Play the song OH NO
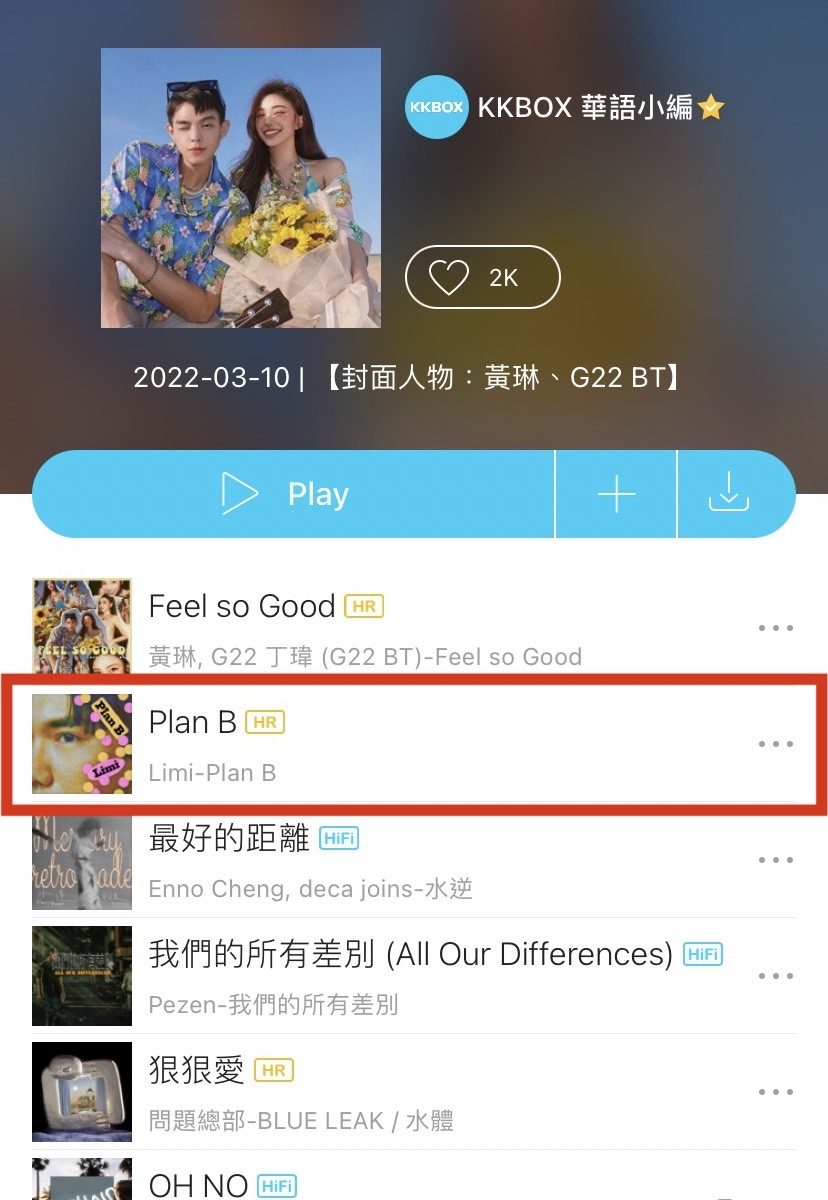This screenshot has height=1200, width=828. [x=198, y=1186]
